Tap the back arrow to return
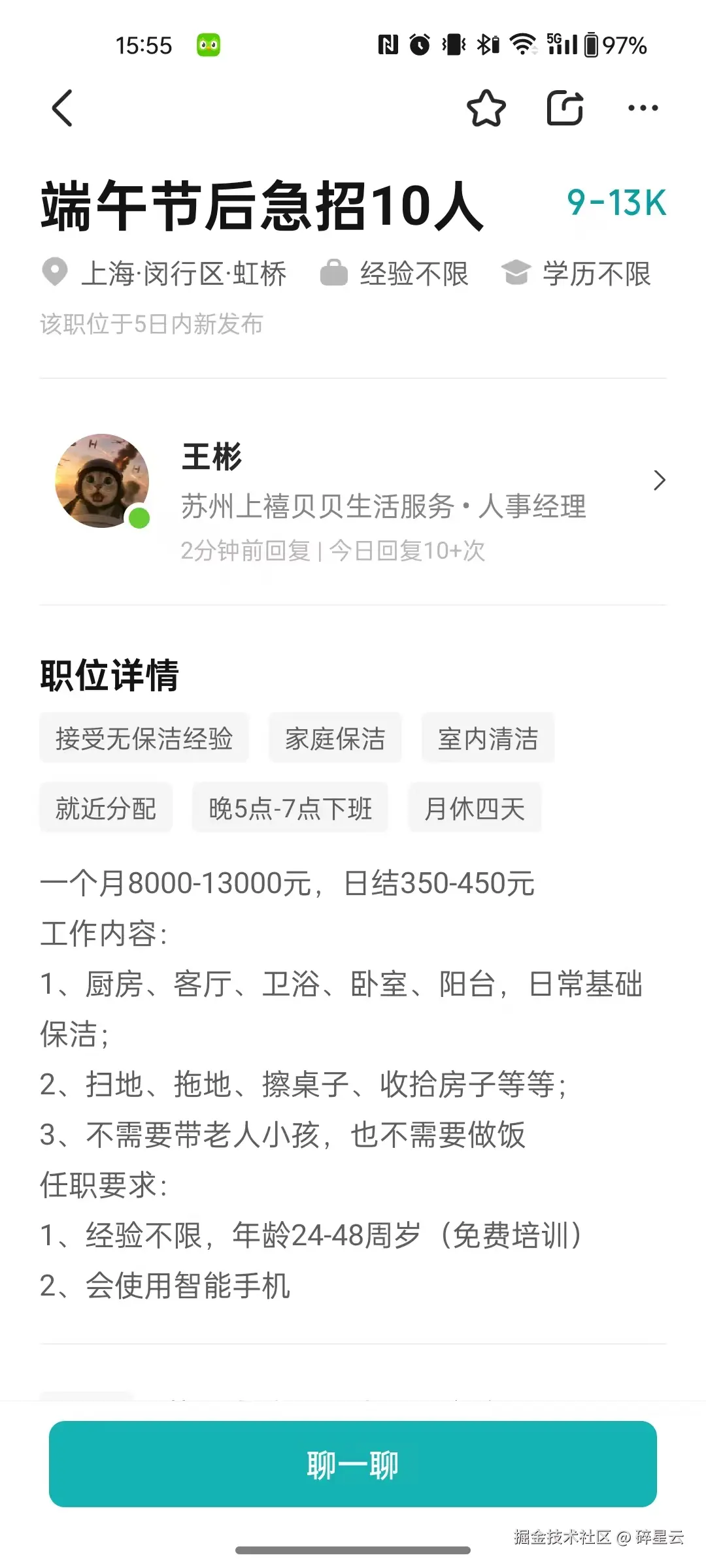Viewport: 706px width, 1568px height. [x=62, y=108]
